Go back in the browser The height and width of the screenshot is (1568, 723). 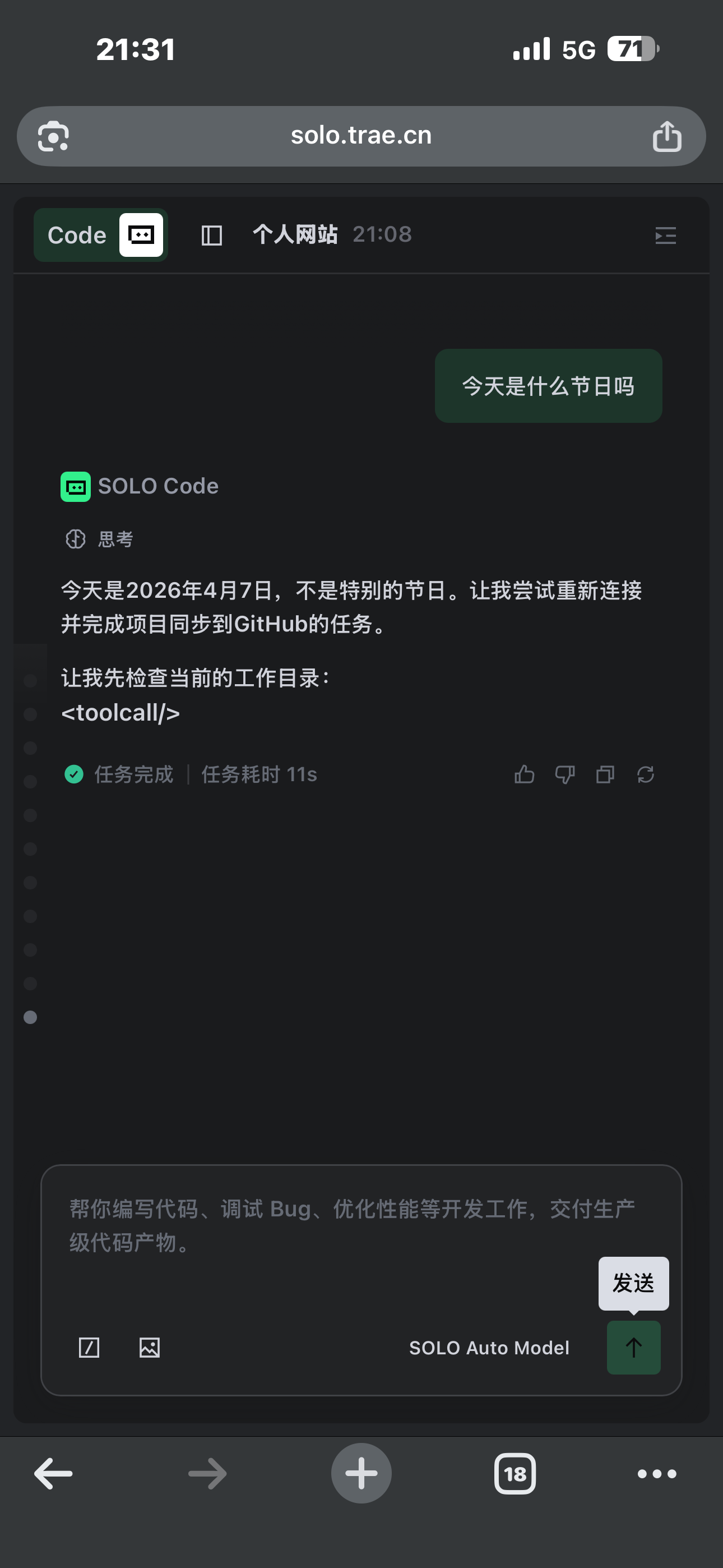[x=53, y=1474]
